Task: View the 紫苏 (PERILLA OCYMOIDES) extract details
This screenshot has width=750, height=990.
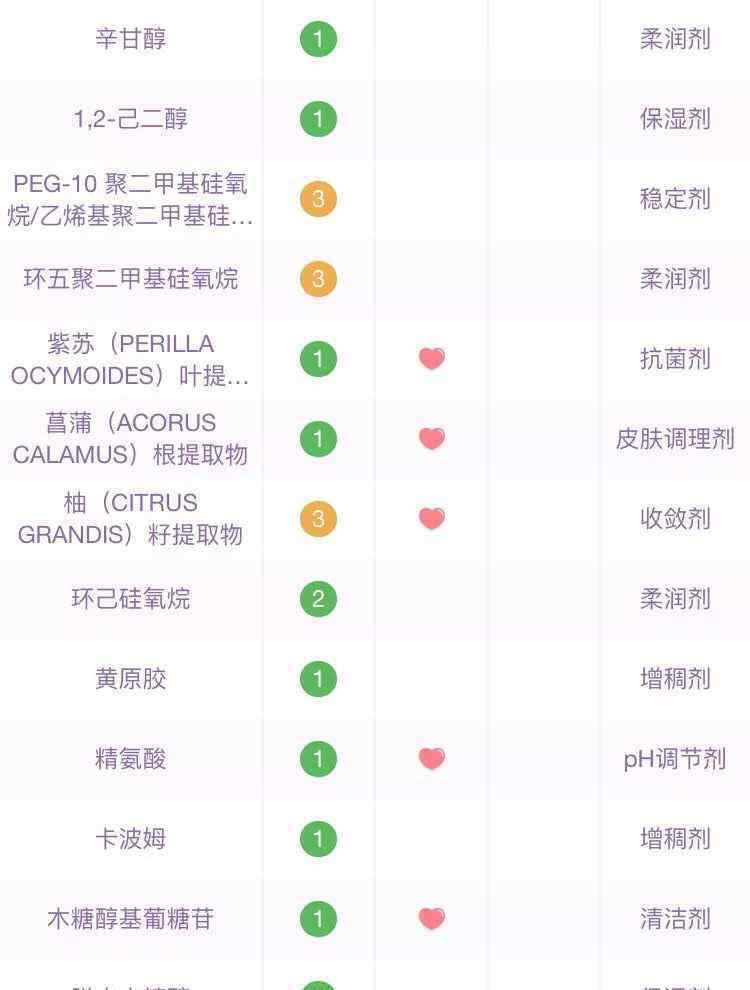Action: (x=130, y=359)
